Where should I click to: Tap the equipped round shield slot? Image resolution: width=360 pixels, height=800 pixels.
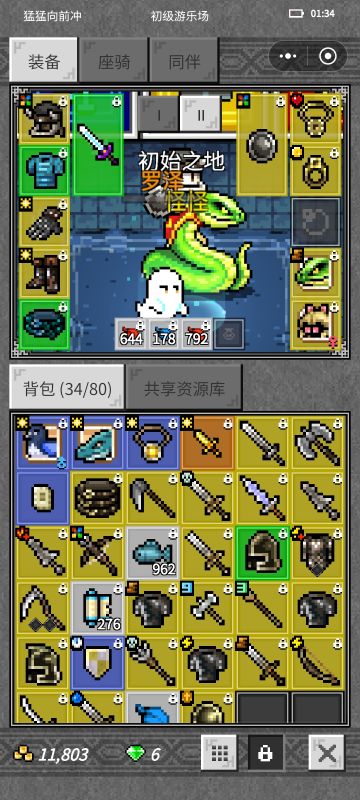point(262,144)
